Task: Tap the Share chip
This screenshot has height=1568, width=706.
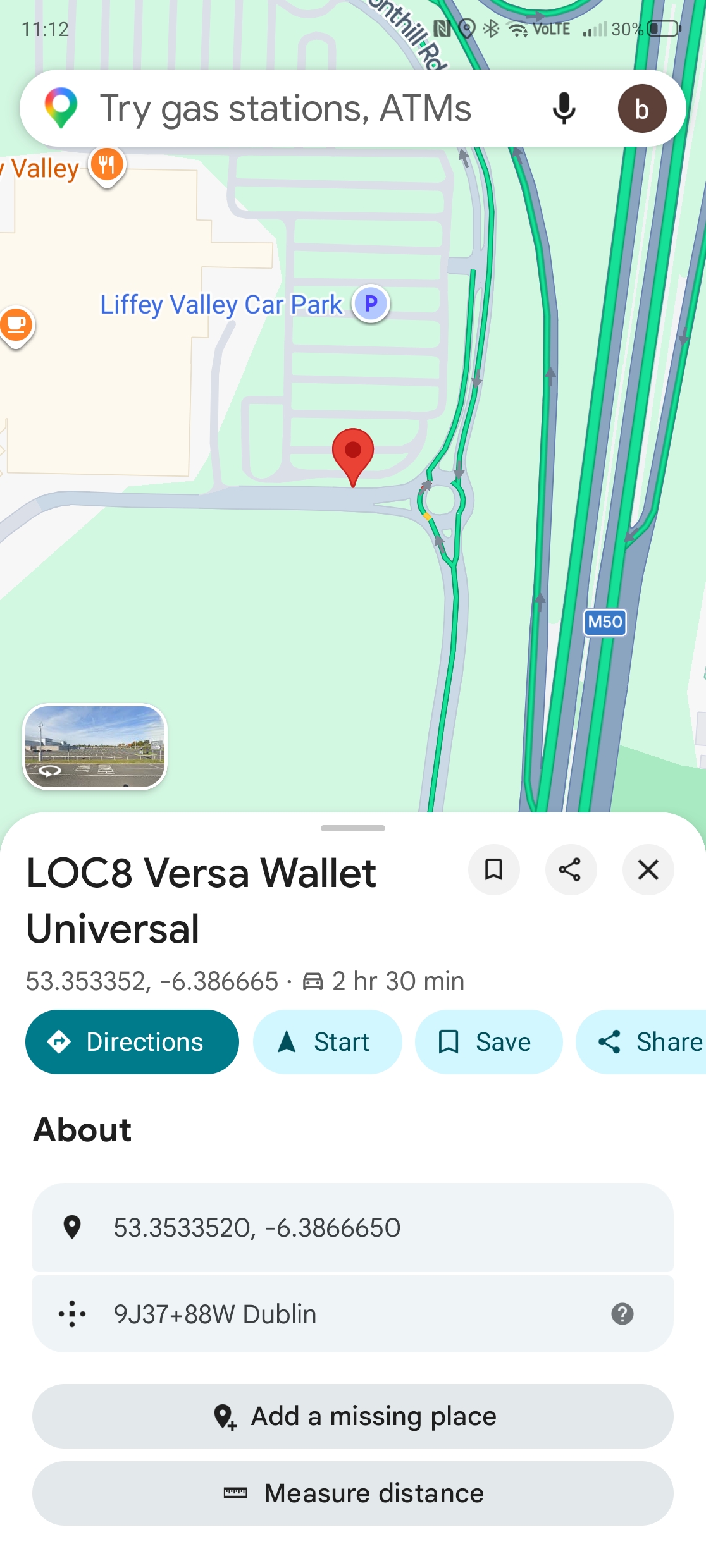Action: tap(642, 1042)
